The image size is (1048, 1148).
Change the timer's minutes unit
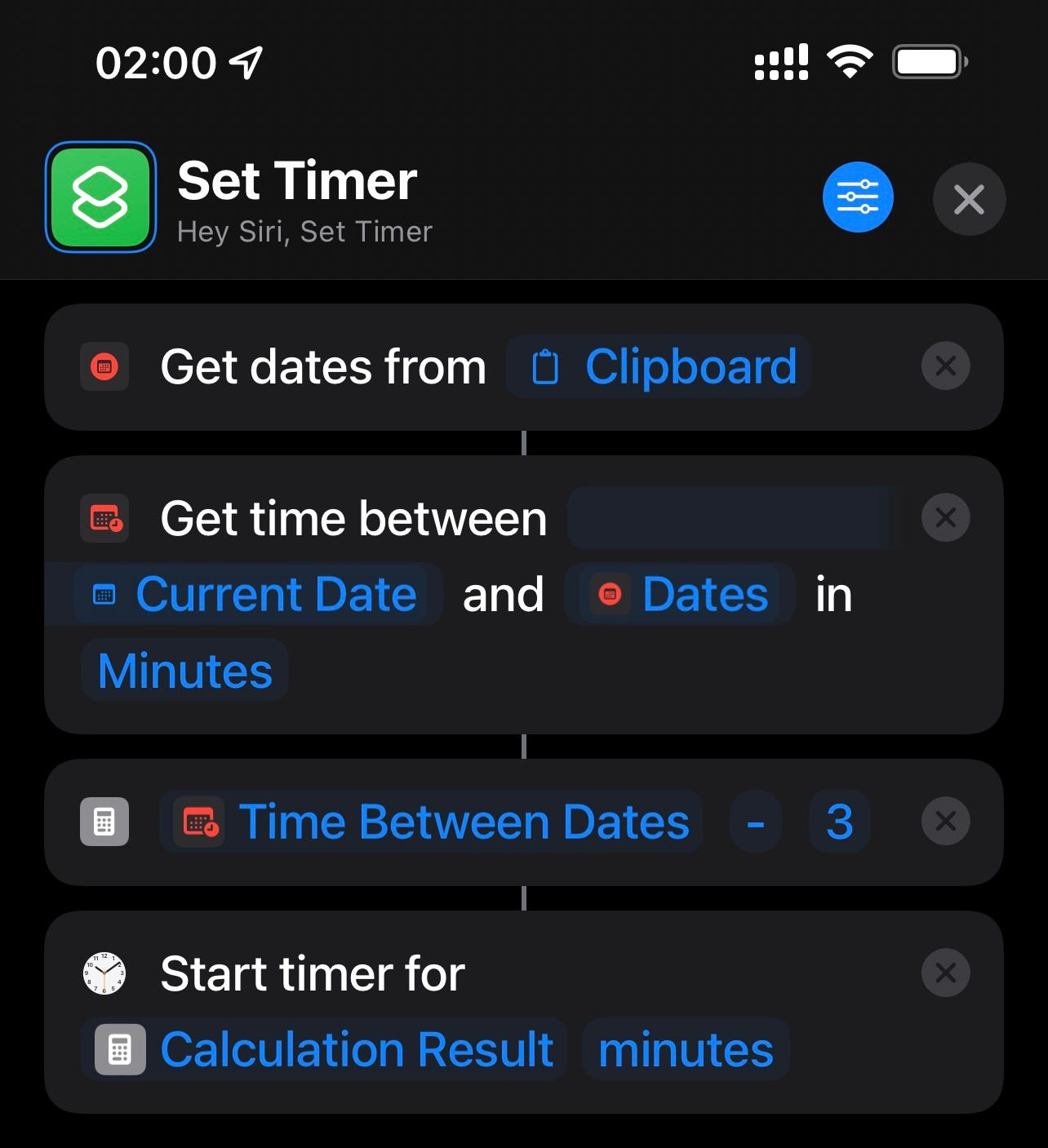(686, 1049)
